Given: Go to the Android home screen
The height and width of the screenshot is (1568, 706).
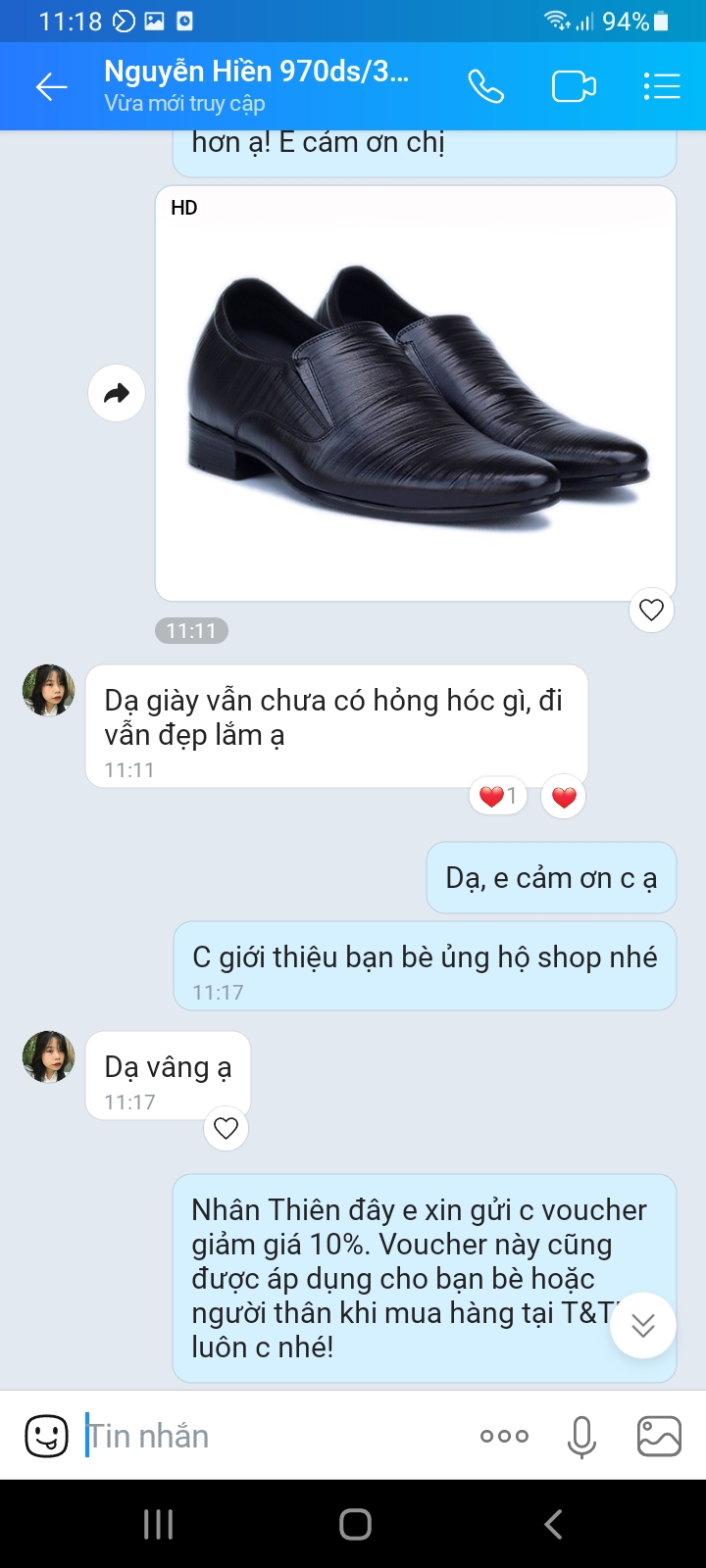Looking at the screenshot, I should [355, 1524].
